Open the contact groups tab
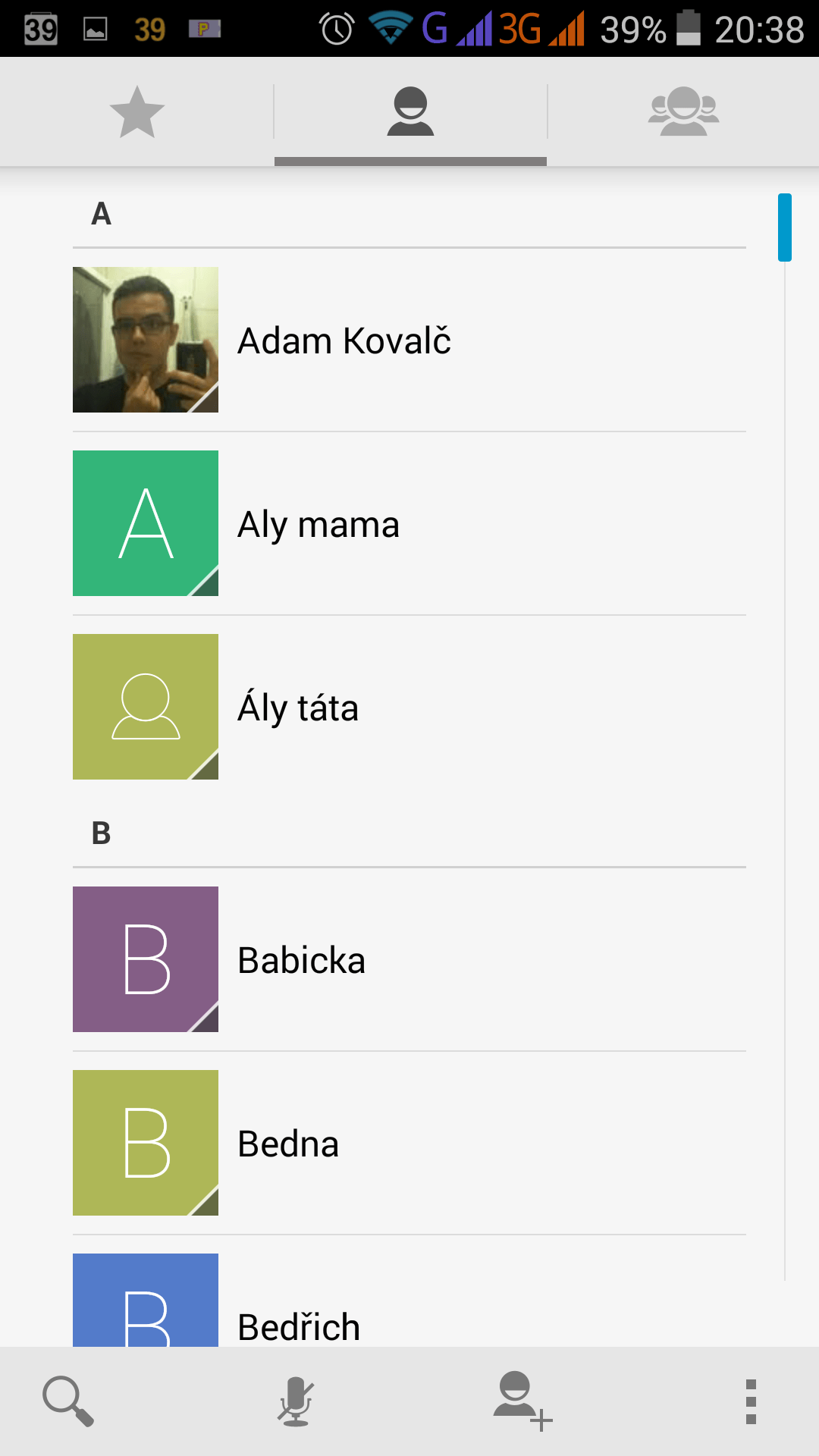 (x=683, y=112)
